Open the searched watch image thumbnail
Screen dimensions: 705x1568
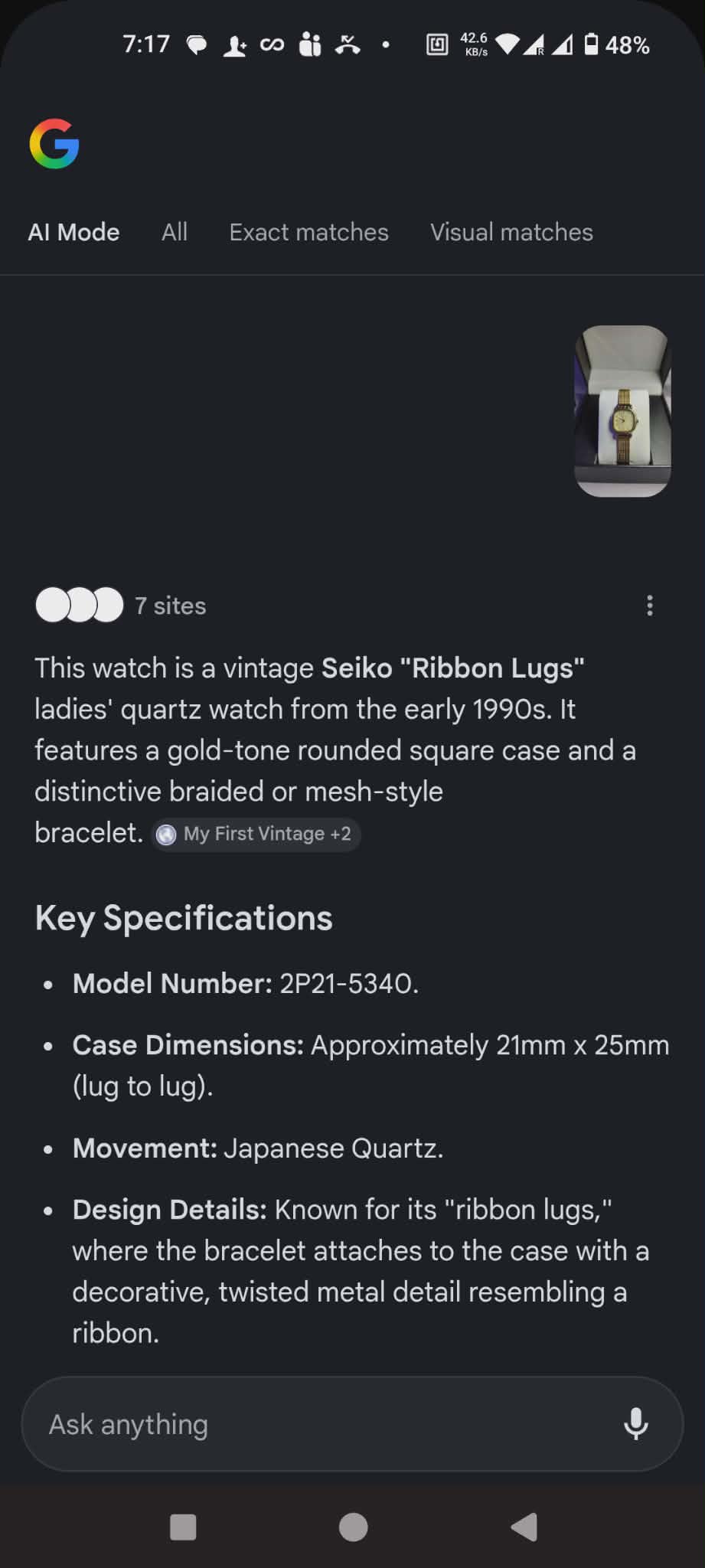(622, 411)
